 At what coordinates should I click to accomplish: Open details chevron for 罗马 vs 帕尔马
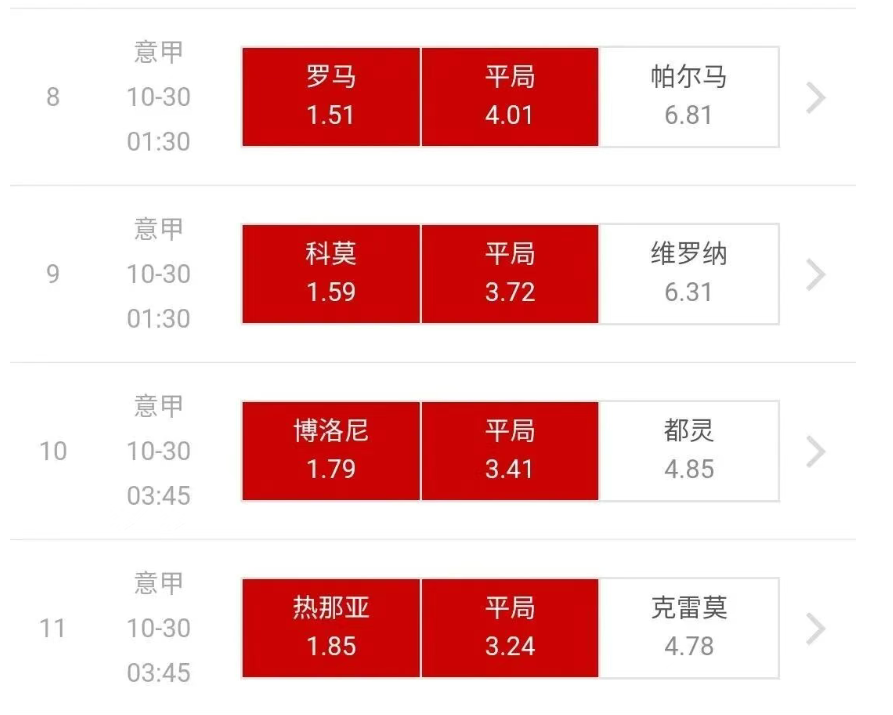(x=816, y=98)
